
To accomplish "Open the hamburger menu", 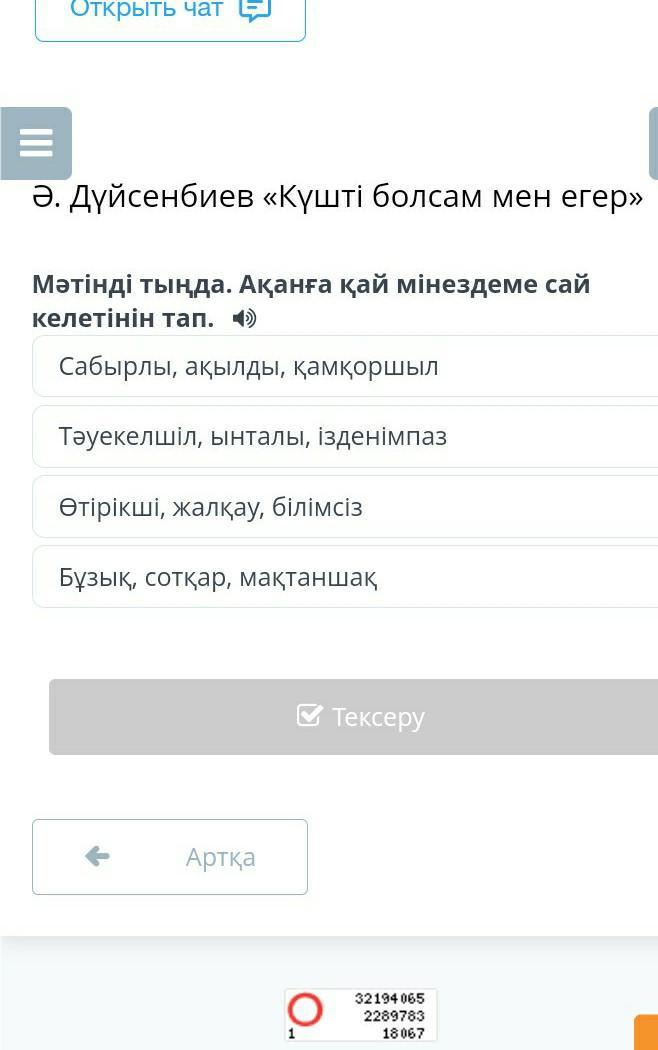I will [x=36, y=143].
